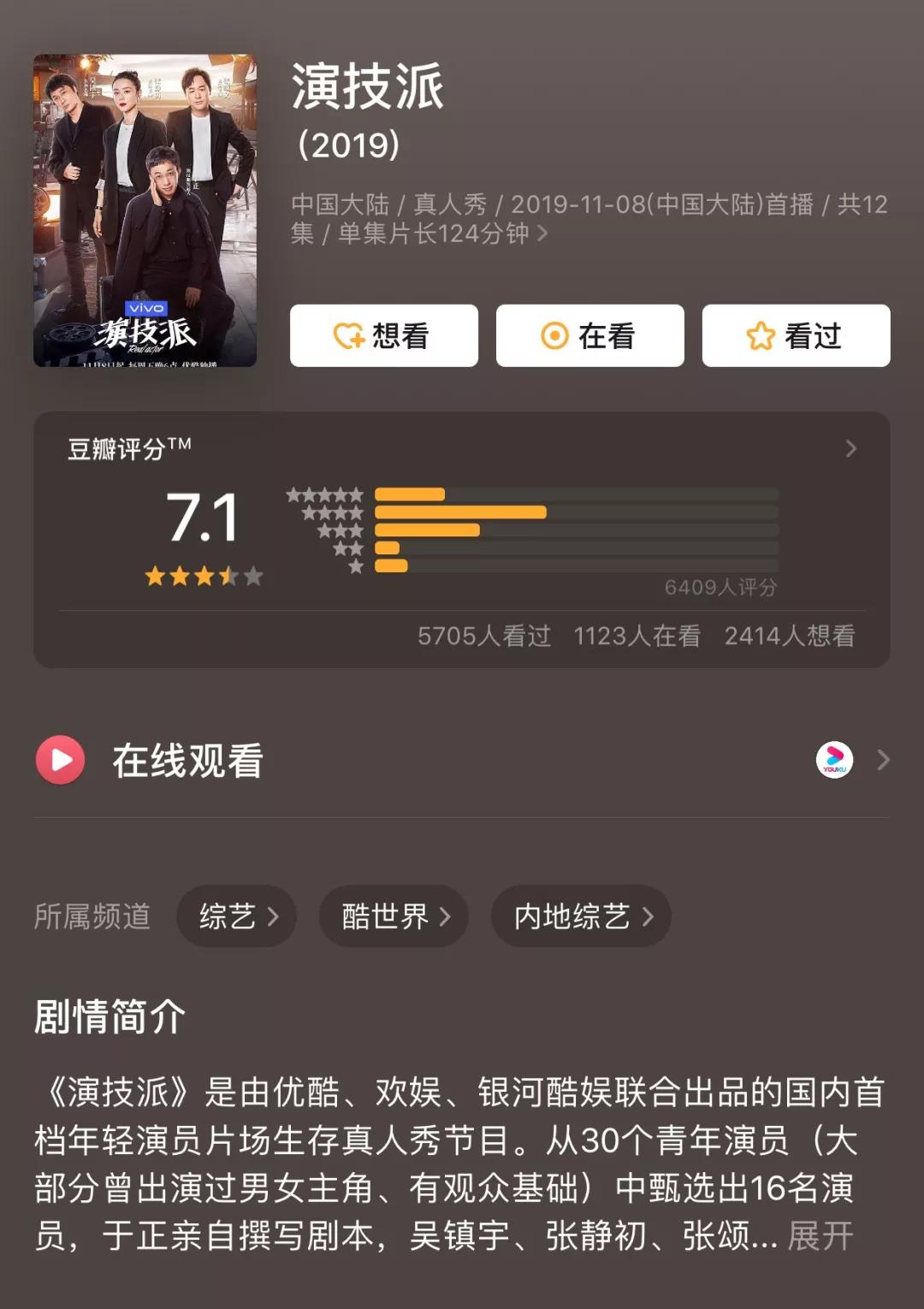Open the 内地综艺 channel chip

(x=581, y=916)
